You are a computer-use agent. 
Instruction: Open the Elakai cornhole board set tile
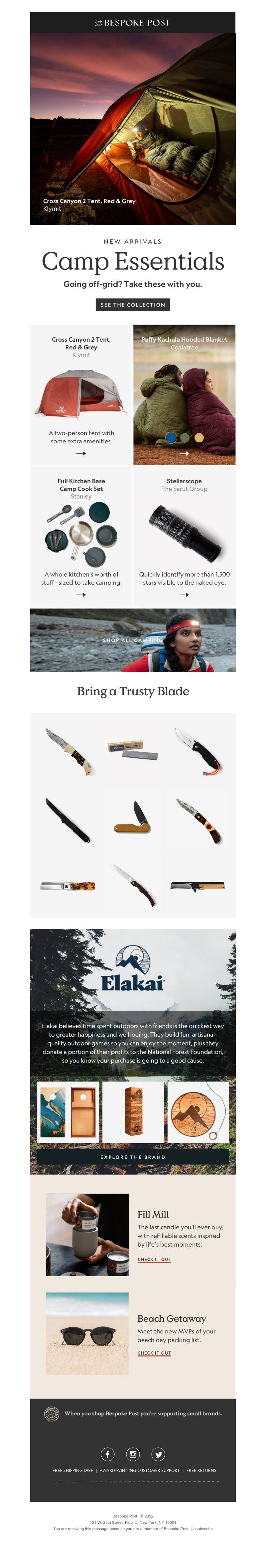(x=67, y=1112)
